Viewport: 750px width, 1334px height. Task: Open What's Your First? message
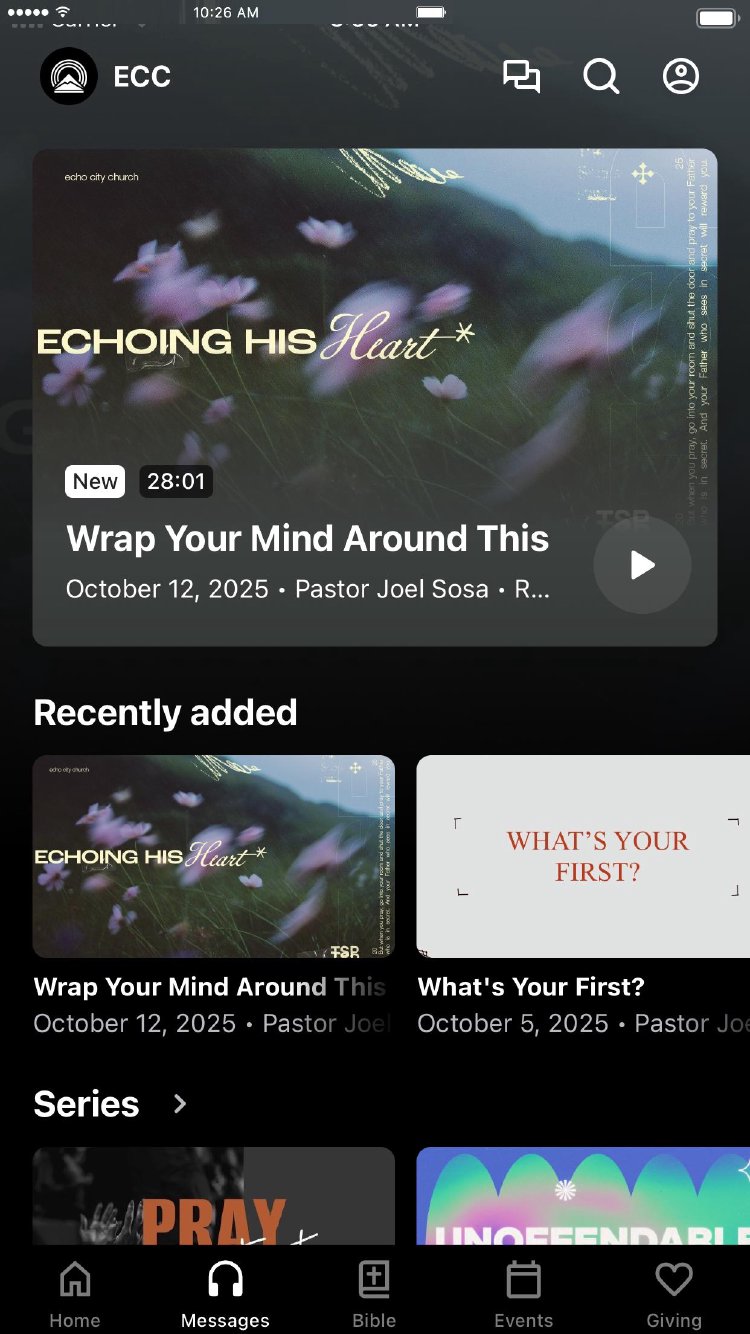583,856
